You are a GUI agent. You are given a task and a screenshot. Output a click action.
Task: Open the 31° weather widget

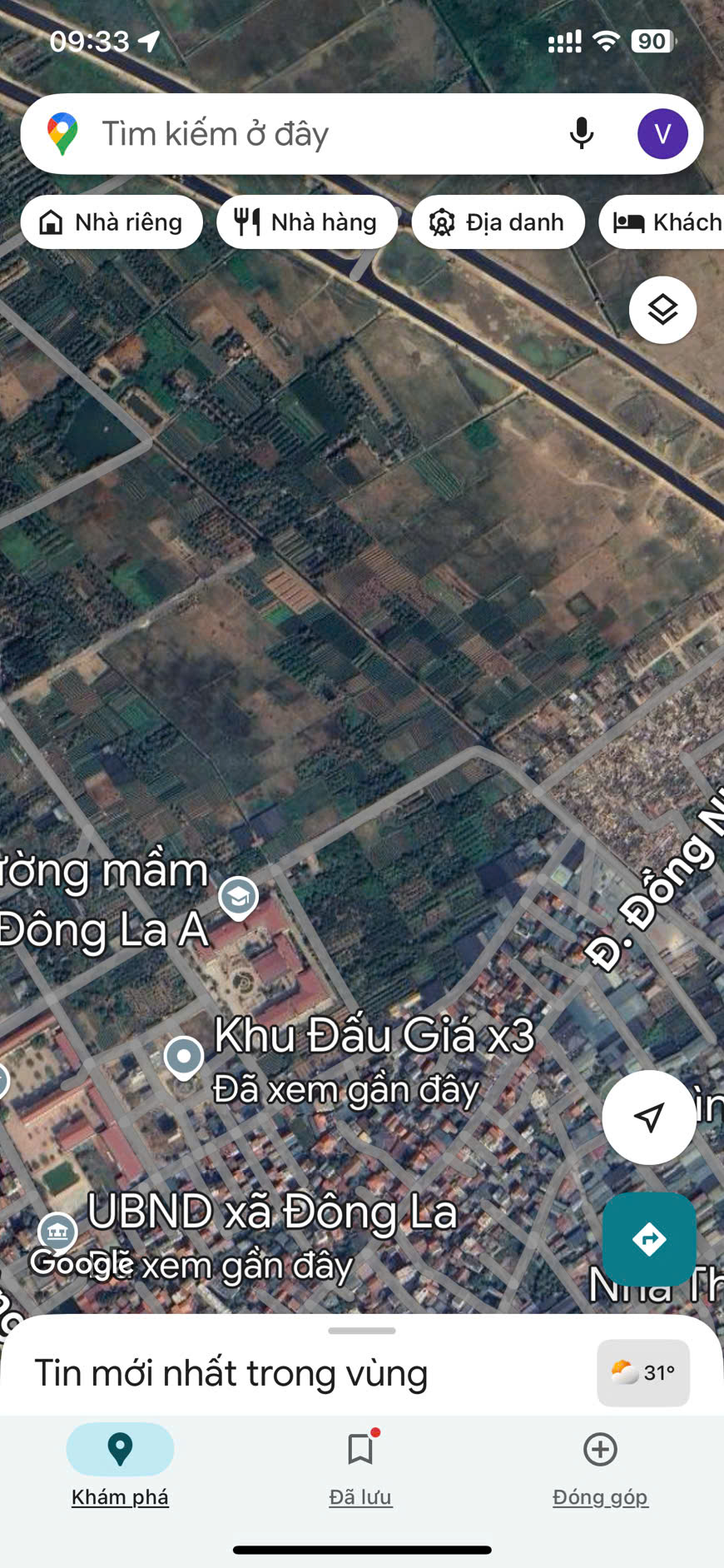coord(643,1373)
